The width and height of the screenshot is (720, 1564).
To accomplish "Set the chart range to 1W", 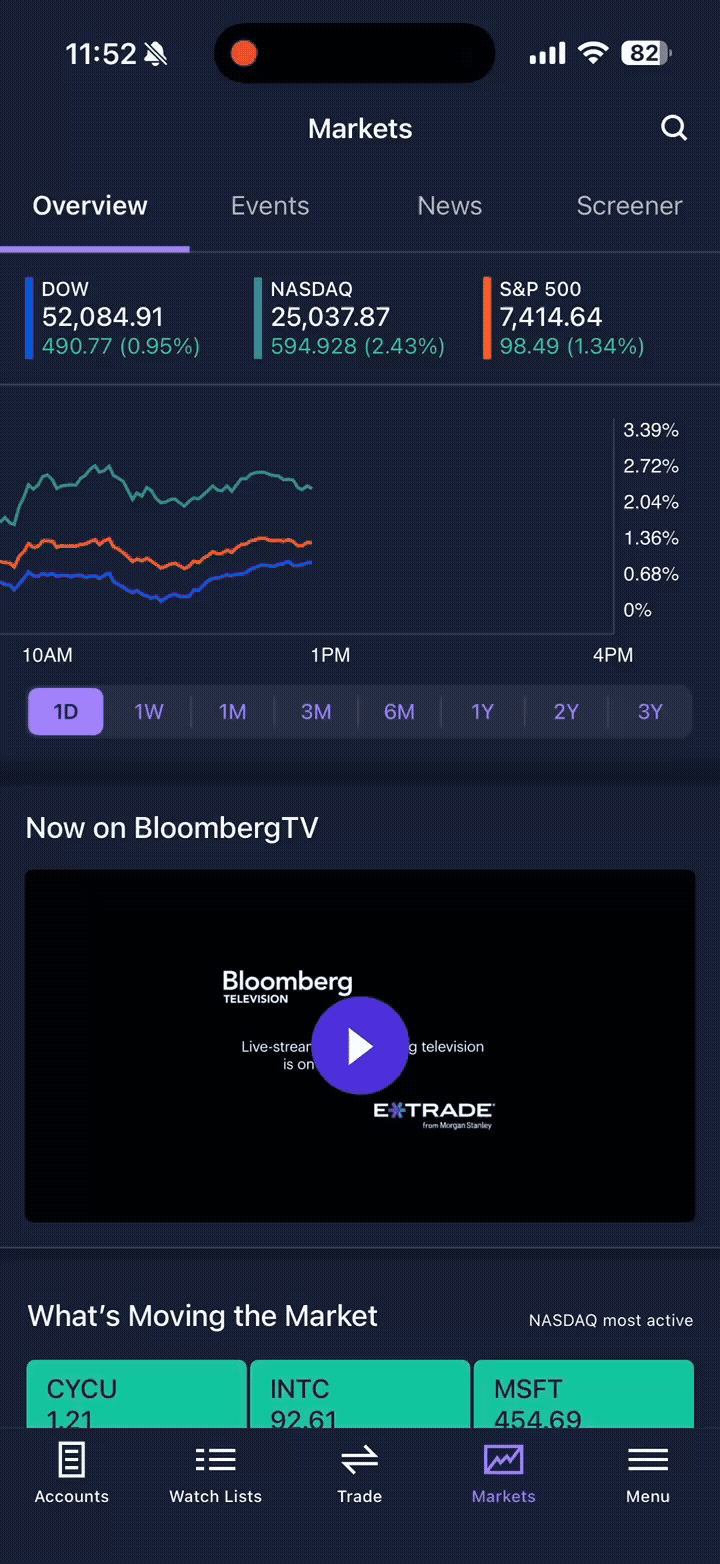I will click(149, 712).
